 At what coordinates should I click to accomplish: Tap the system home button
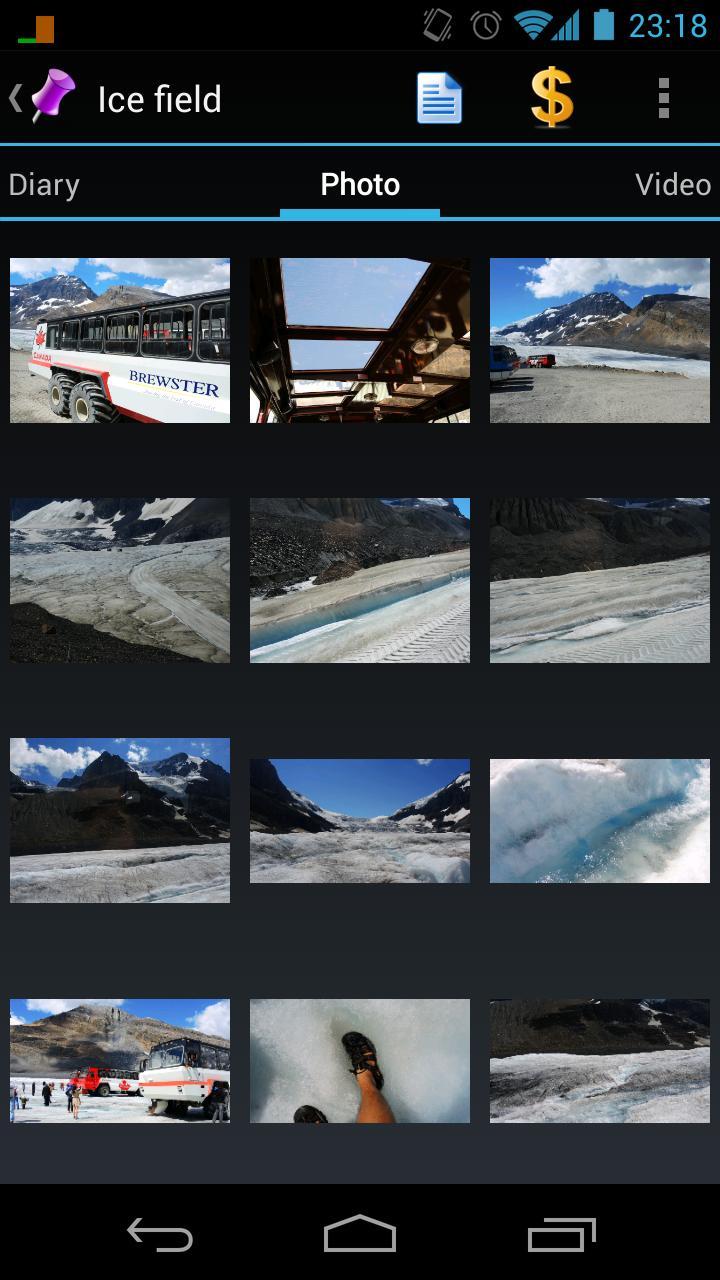pyautogui.click(x=360, y=1235)
